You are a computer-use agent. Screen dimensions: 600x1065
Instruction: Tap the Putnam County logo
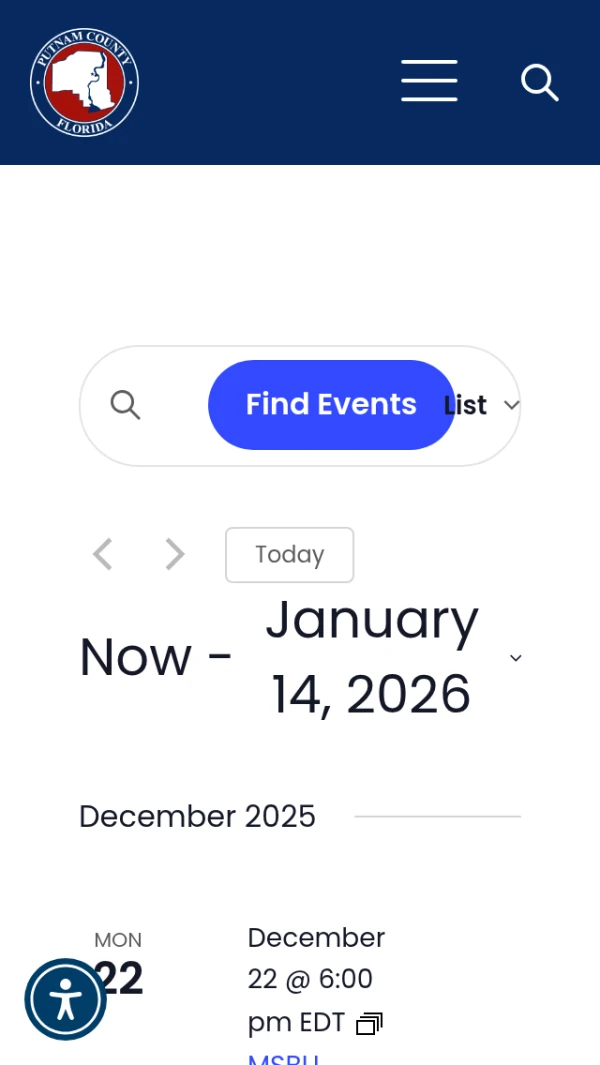click(x=84, y=82)
